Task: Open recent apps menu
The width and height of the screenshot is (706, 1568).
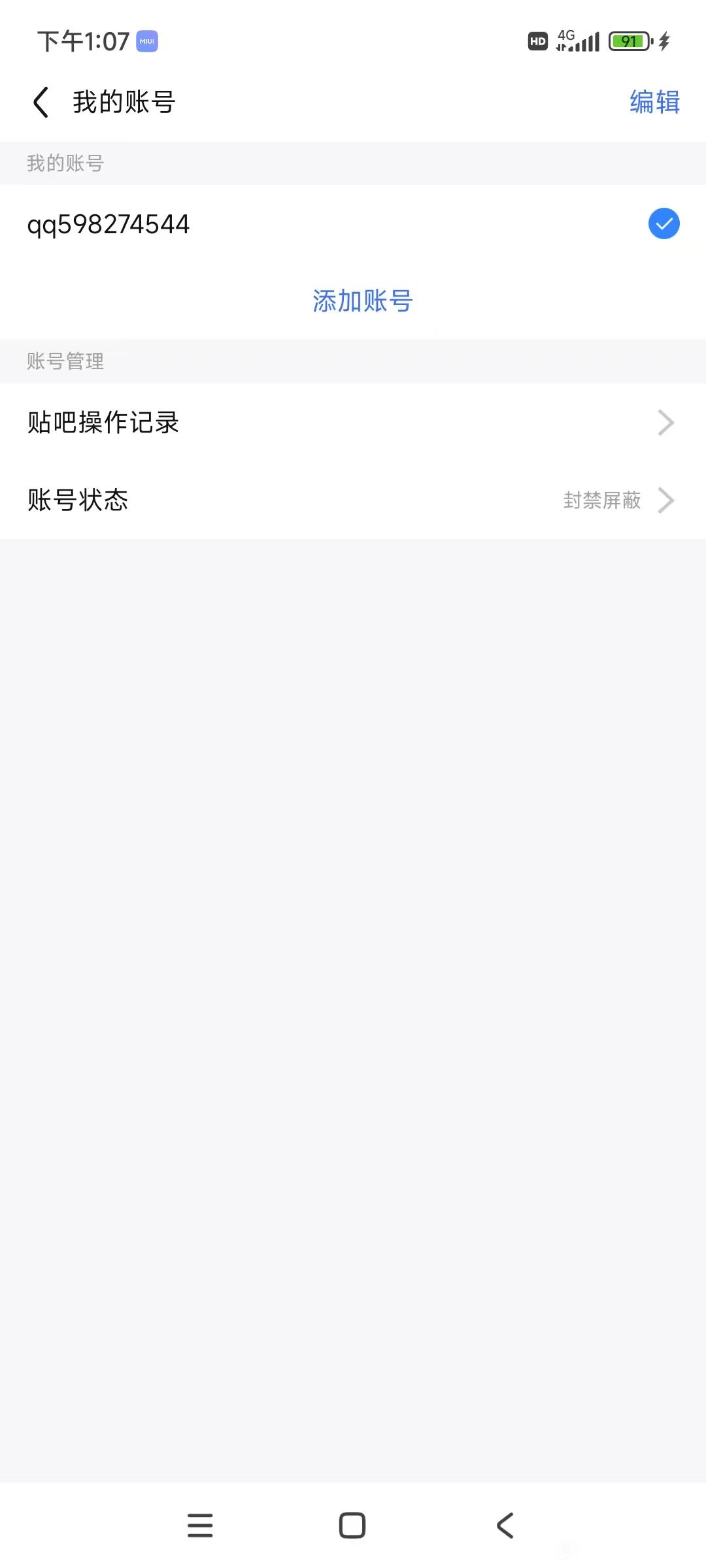Action: tap(200, 1526)
